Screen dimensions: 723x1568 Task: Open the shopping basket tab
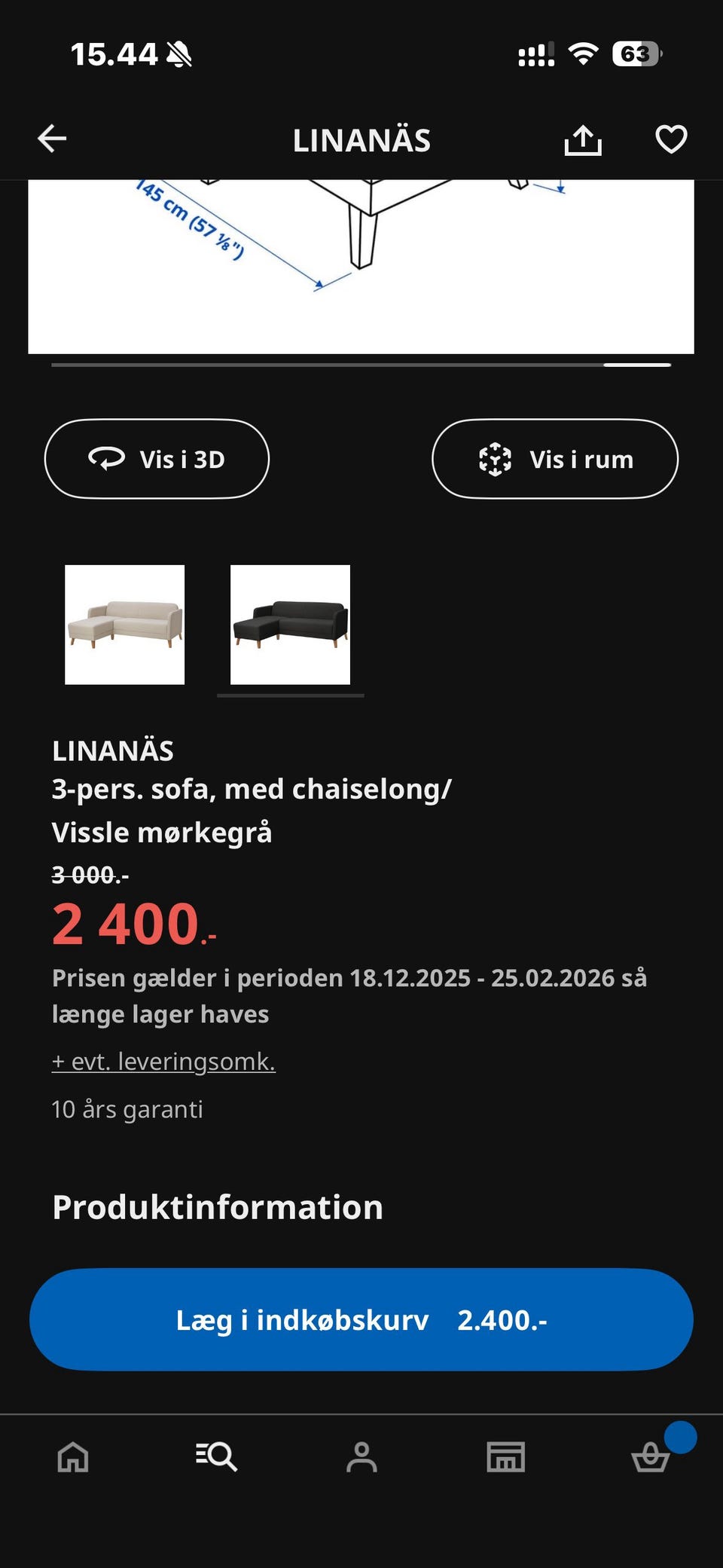click(x=651, y=1456)
